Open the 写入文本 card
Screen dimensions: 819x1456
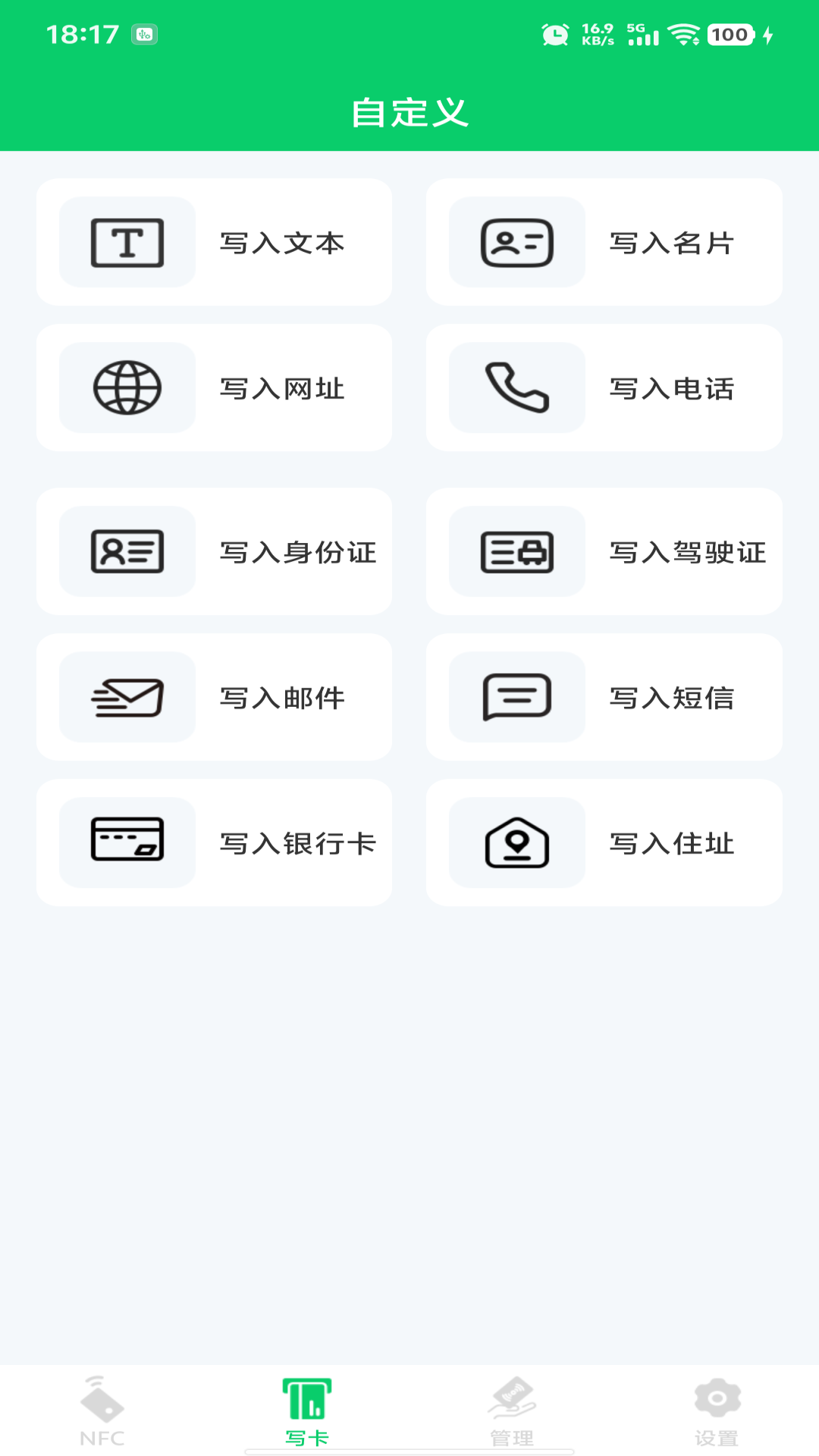[x=215, y=242]
